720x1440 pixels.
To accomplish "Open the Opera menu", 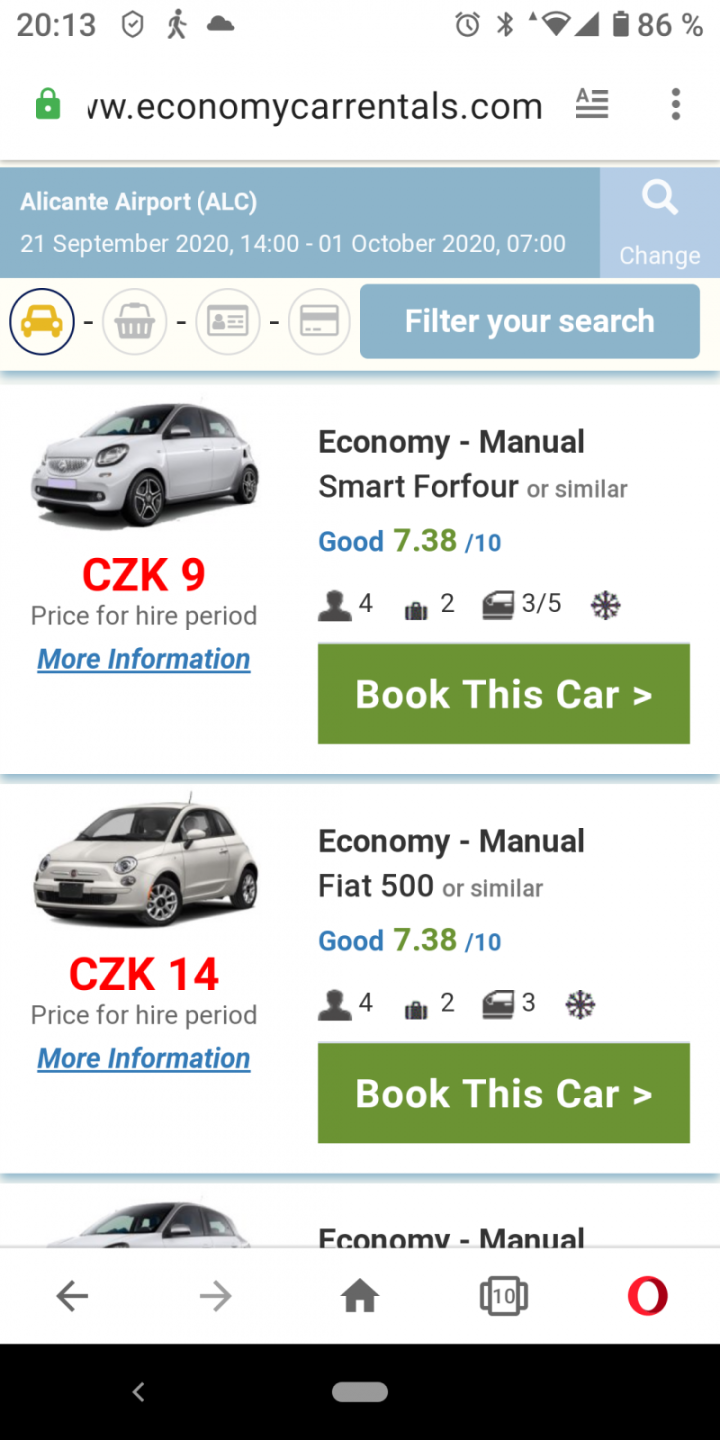I will (x=647, y=1297).
